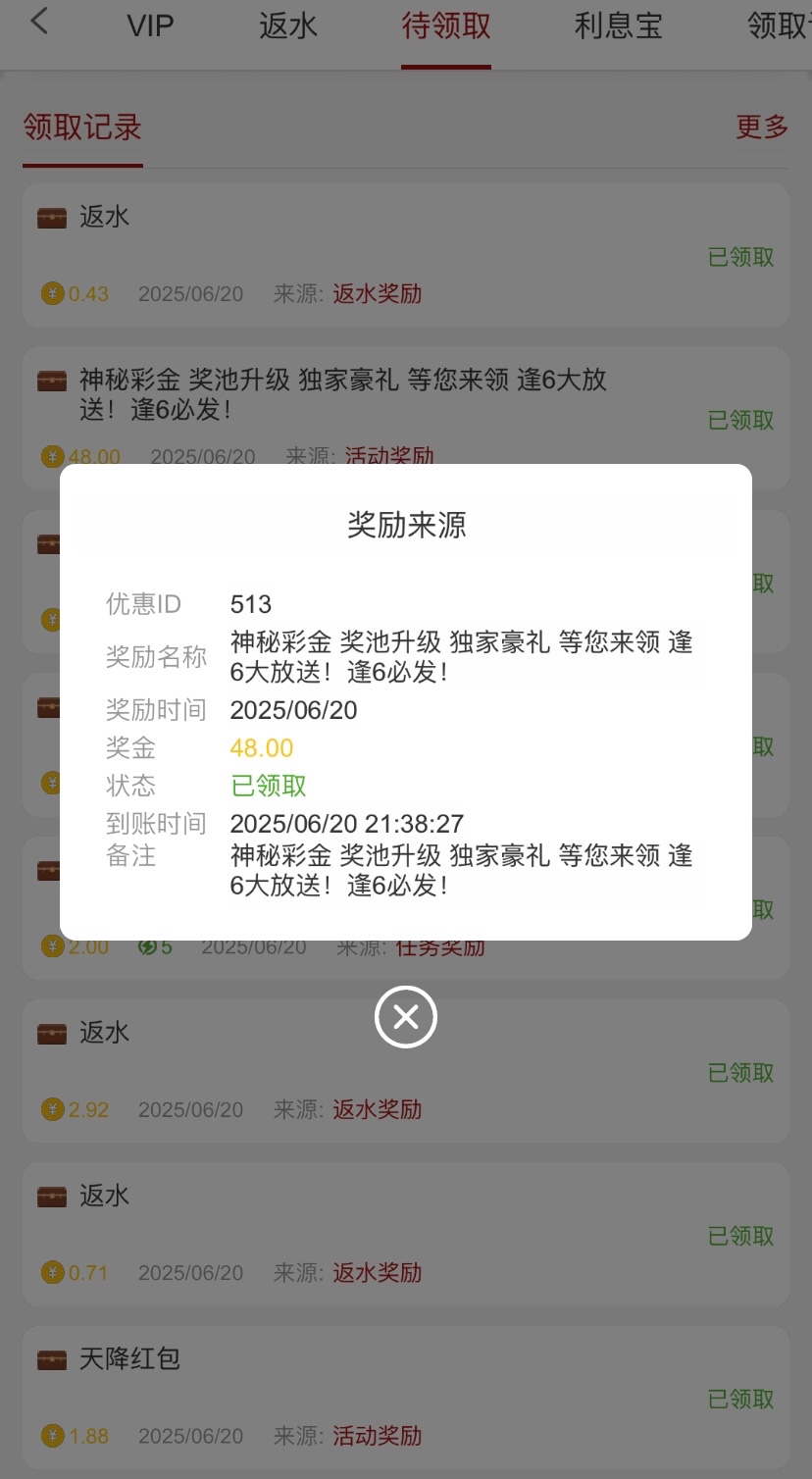812x1479 pixels.
Task: Switch to the 返水 tab
Action: [288, 26]
